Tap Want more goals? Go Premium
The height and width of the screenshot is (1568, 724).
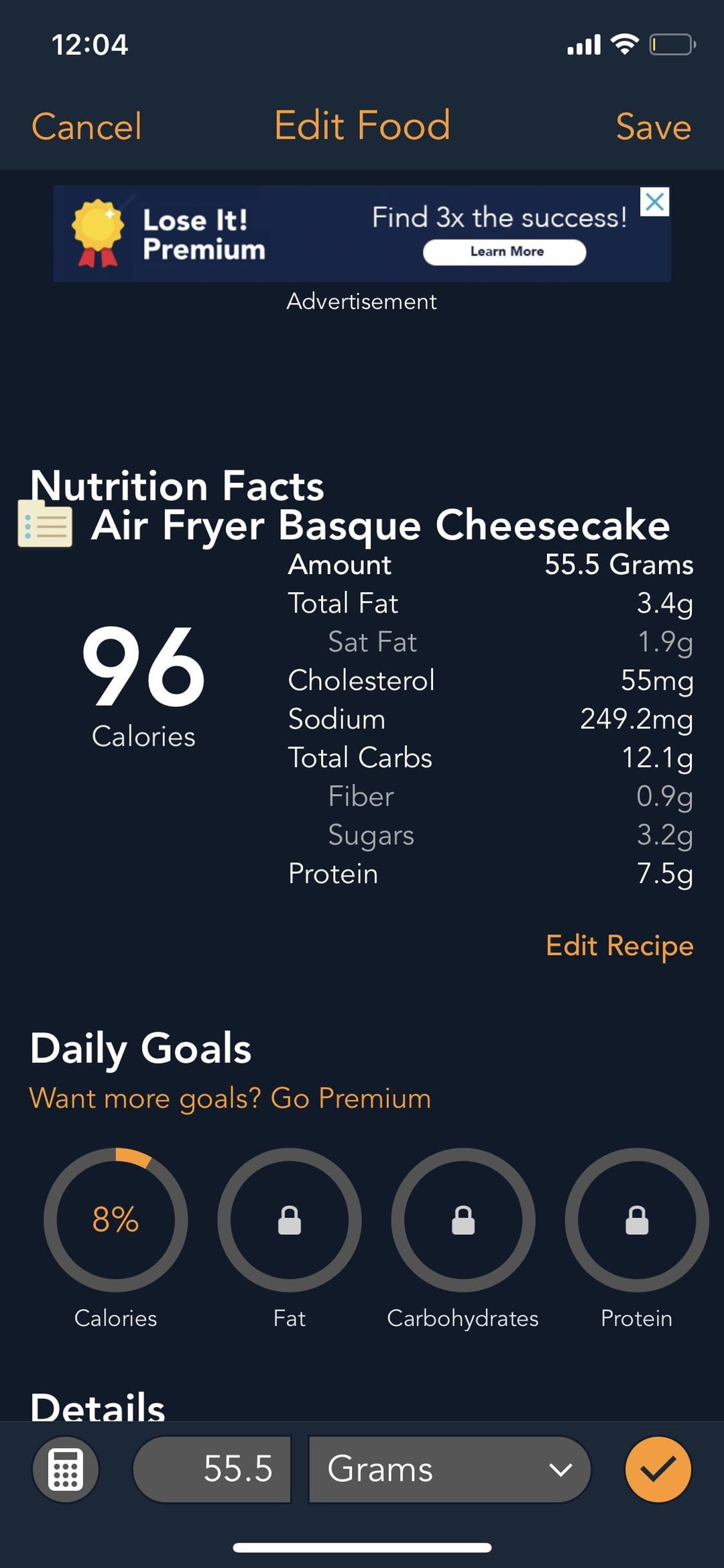(x=229, y=1098)
